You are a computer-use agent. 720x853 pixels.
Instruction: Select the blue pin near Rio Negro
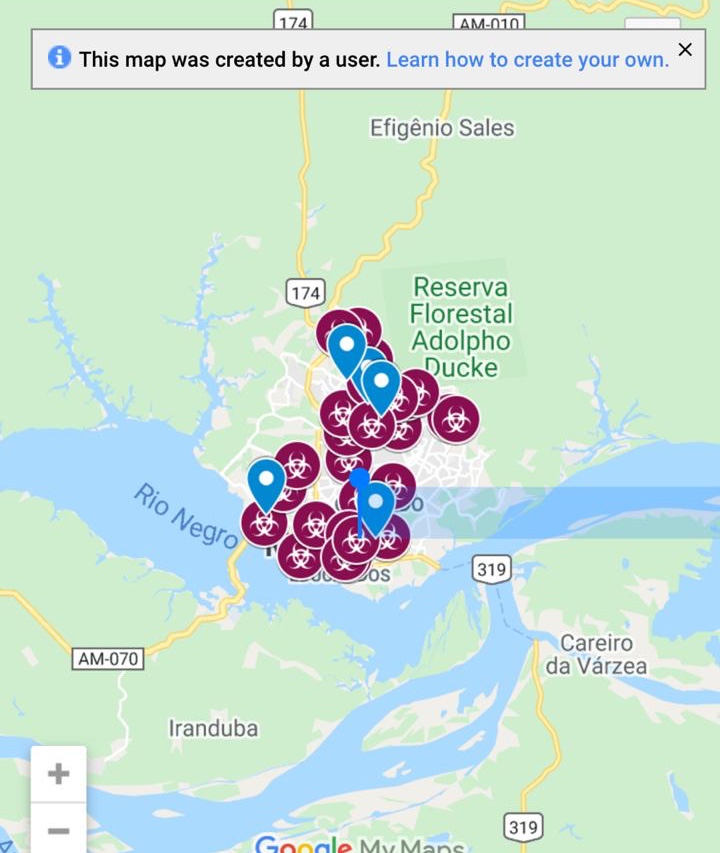(266, 481)
